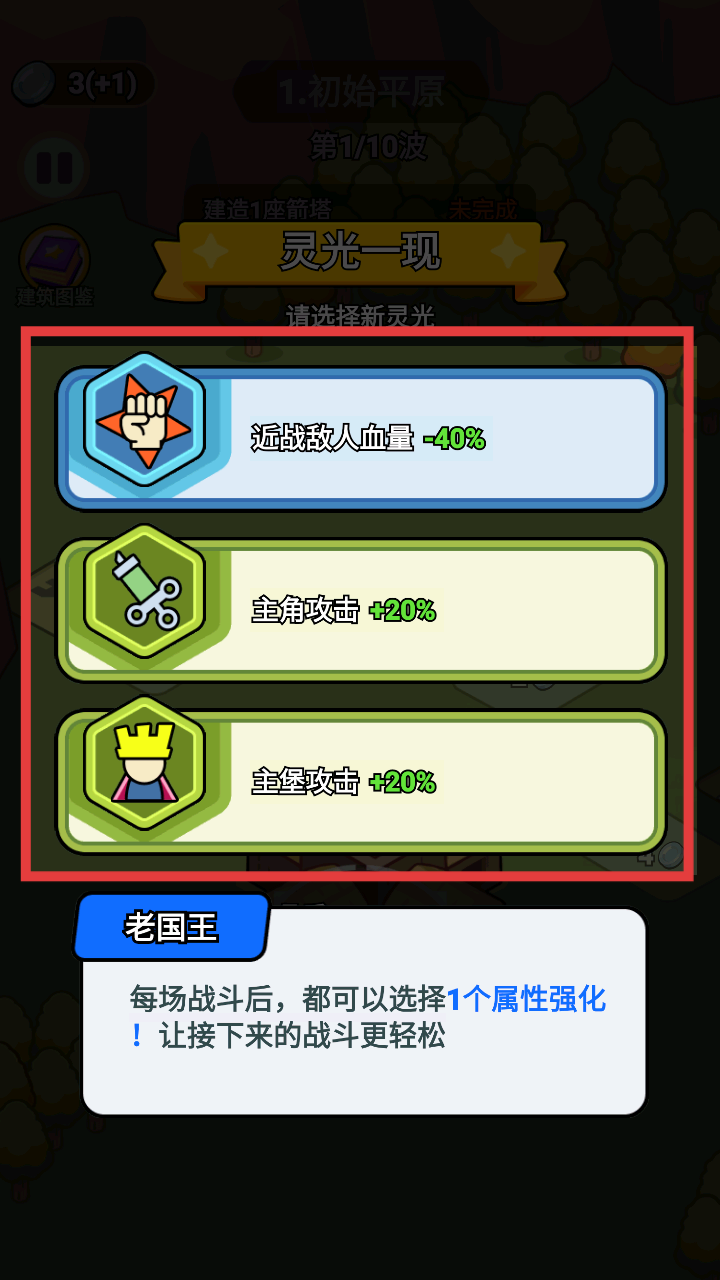Screen dimensions: 720x1280
Task: Pick the 主堡攻击 +20% upgrade
Action: tap(360, 781)
